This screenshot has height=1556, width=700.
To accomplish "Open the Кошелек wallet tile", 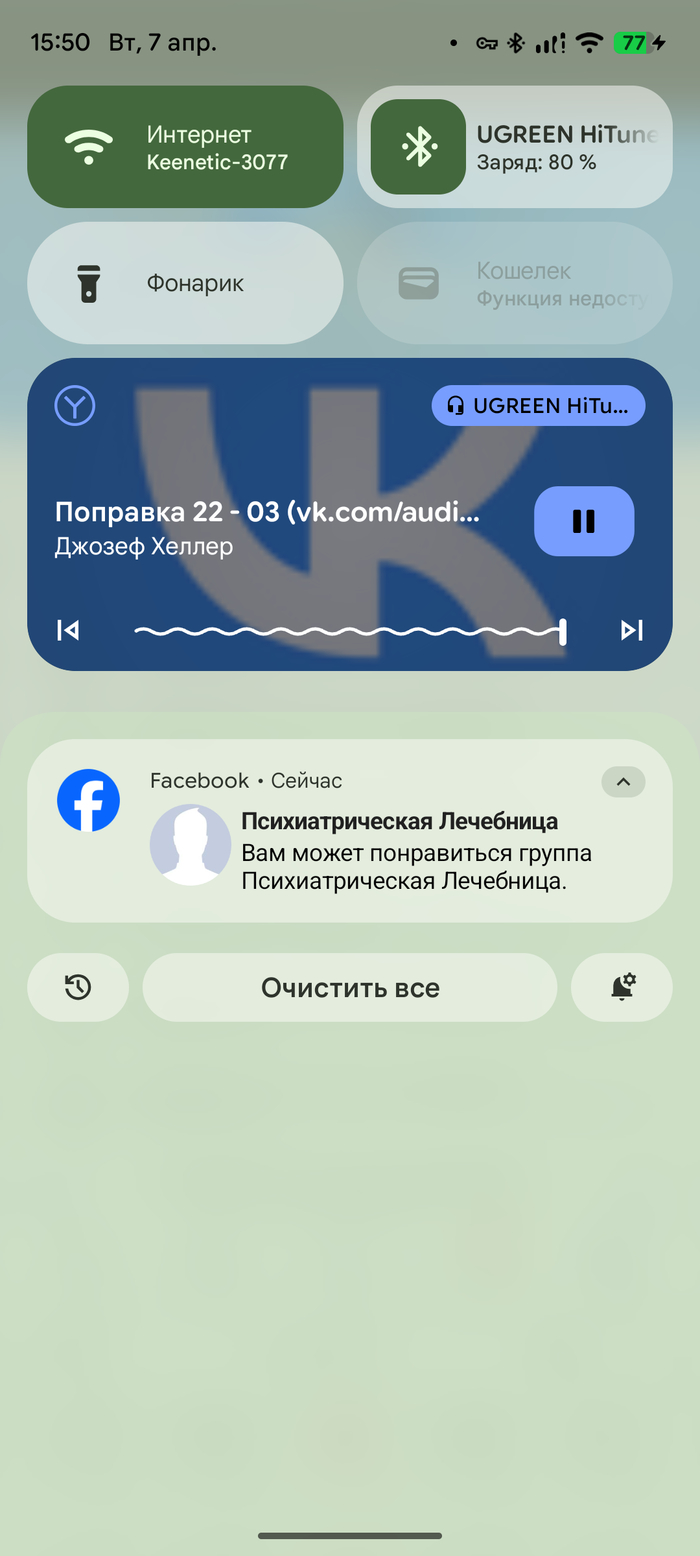I will point(515,283).
